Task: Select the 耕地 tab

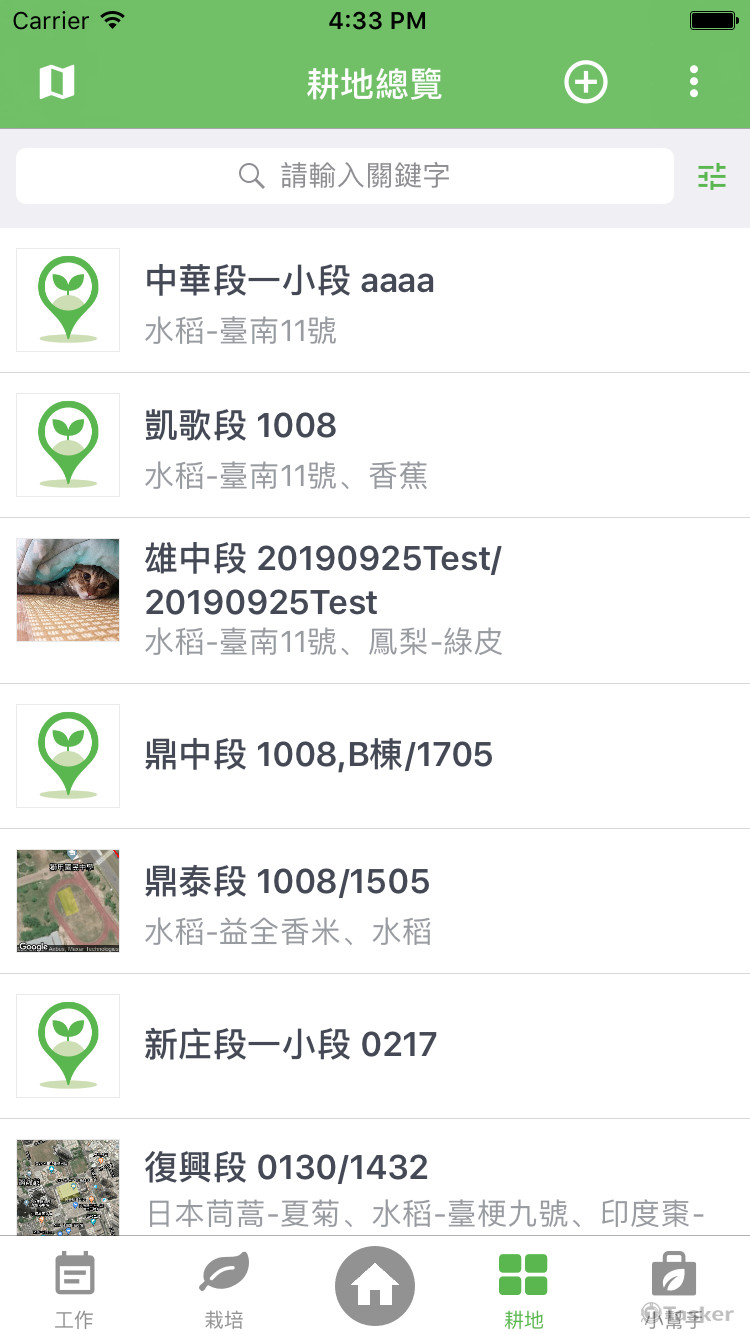Action: tap(523, 1288)
